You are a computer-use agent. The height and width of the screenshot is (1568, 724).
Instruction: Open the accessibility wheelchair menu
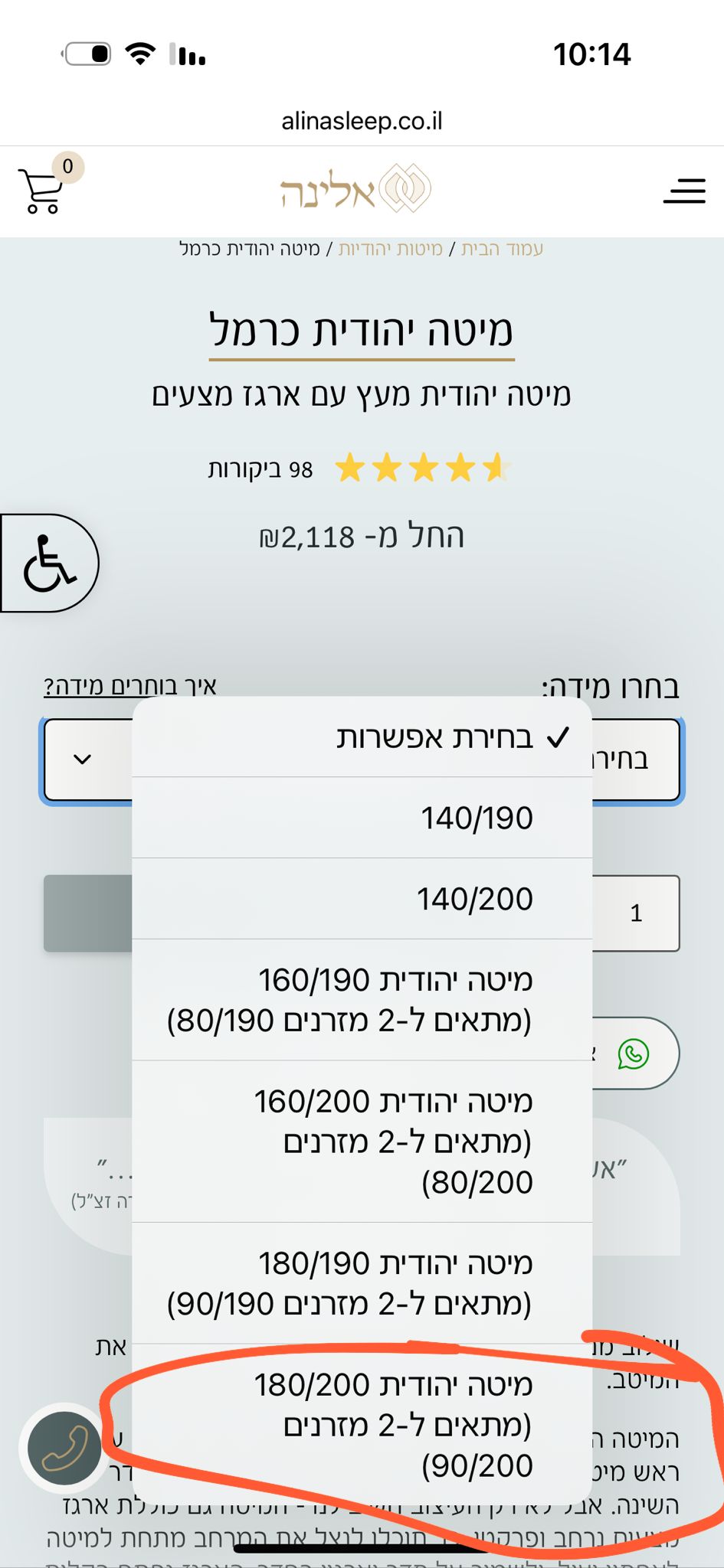(x=49, y=563)
